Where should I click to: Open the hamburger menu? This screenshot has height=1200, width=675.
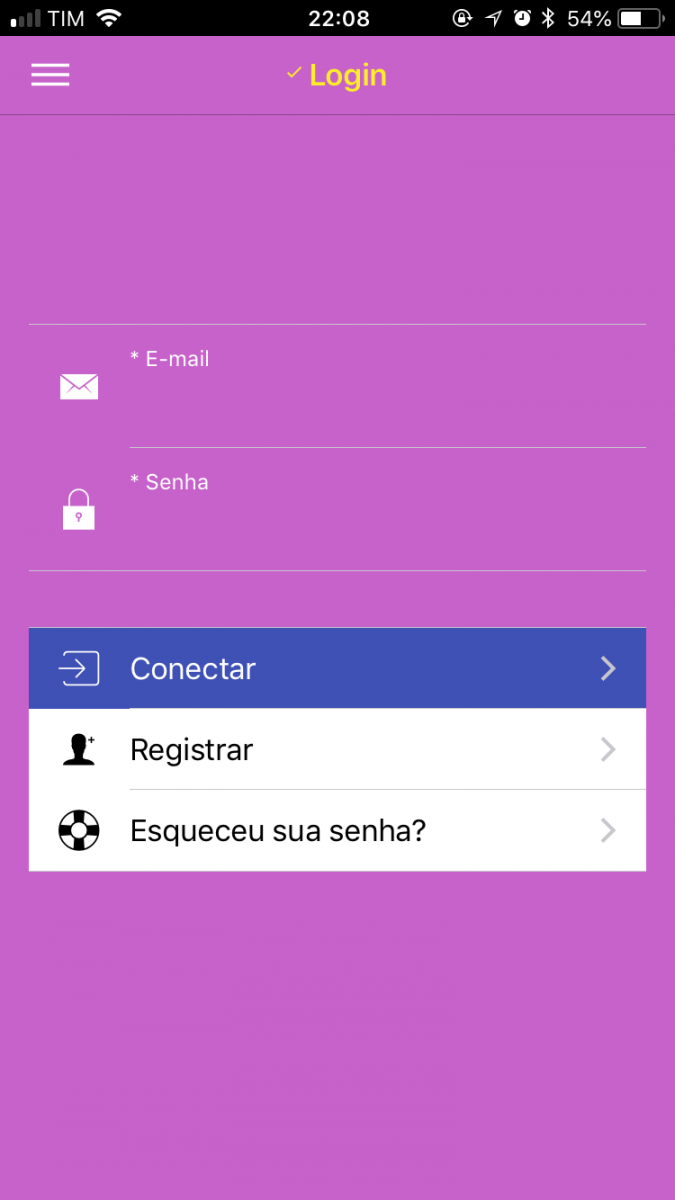tap(50, 75)
